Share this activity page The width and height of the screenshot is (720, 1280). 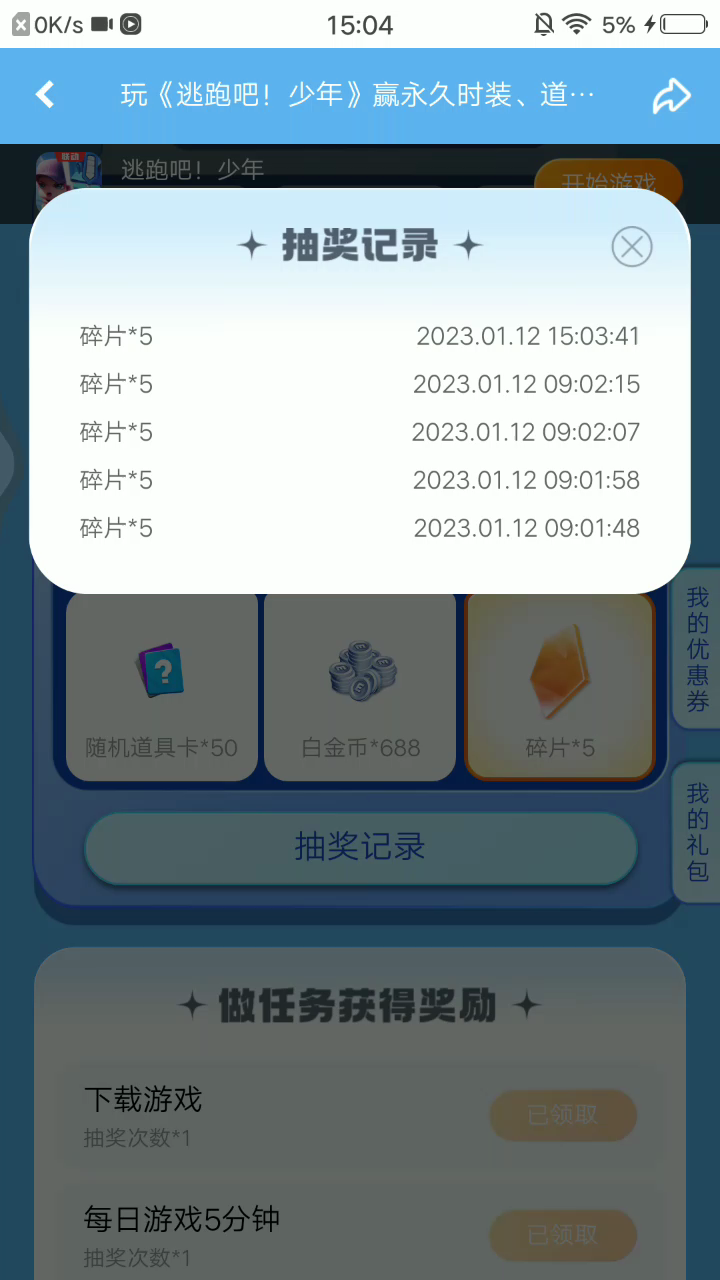click(671, 96)
